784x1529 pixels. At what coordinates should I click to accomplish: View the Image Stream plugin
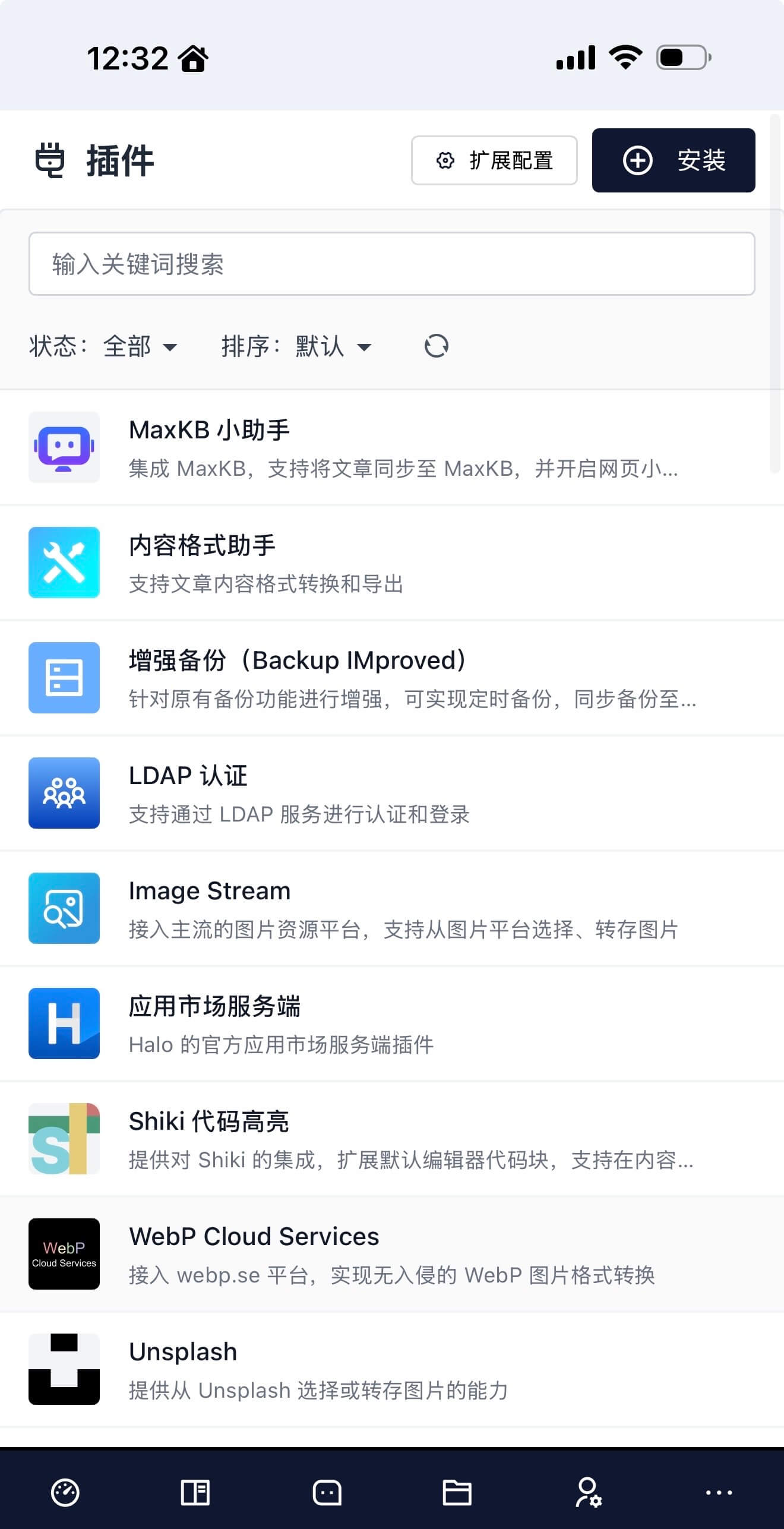[x=391, y=908]
